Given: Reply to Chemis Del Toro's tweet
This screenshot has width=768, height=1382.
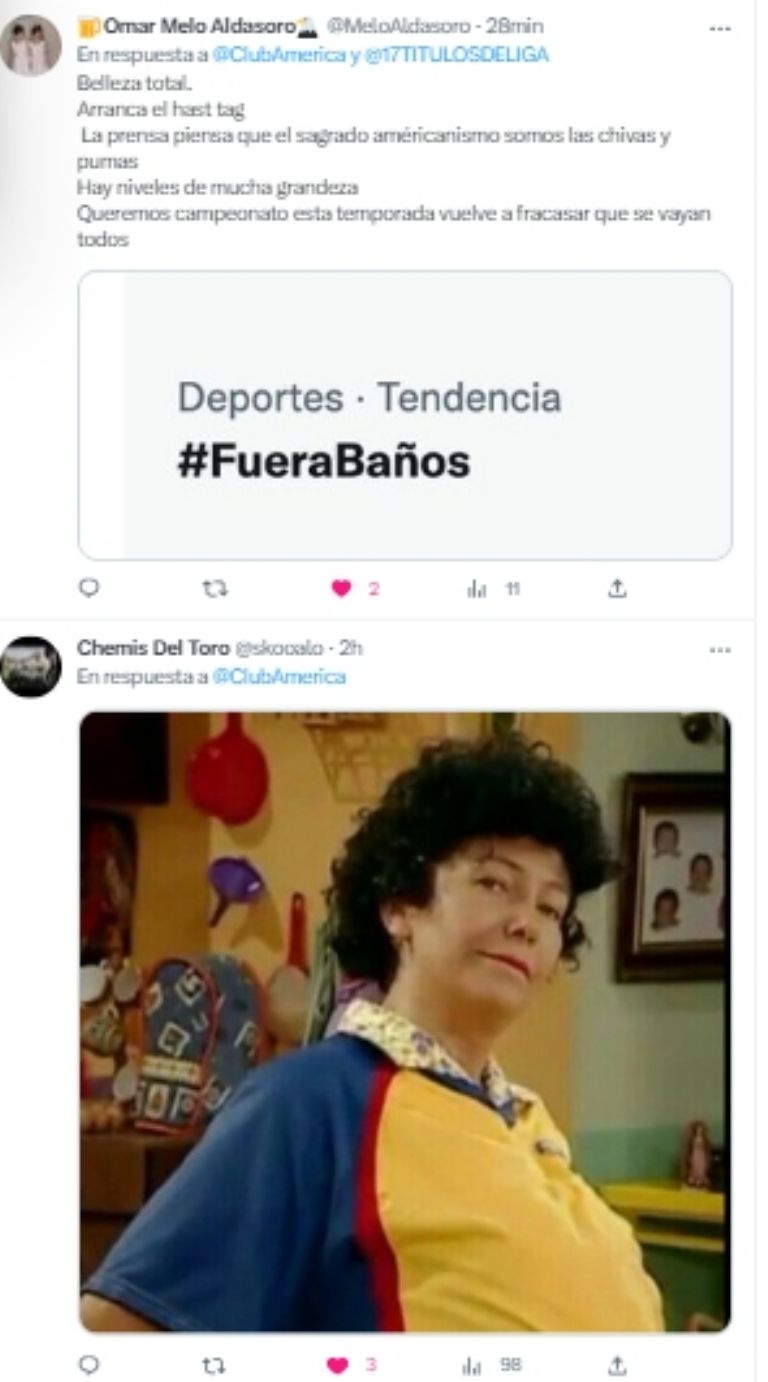Looking at the screenshot, I should pos(89,1364).
